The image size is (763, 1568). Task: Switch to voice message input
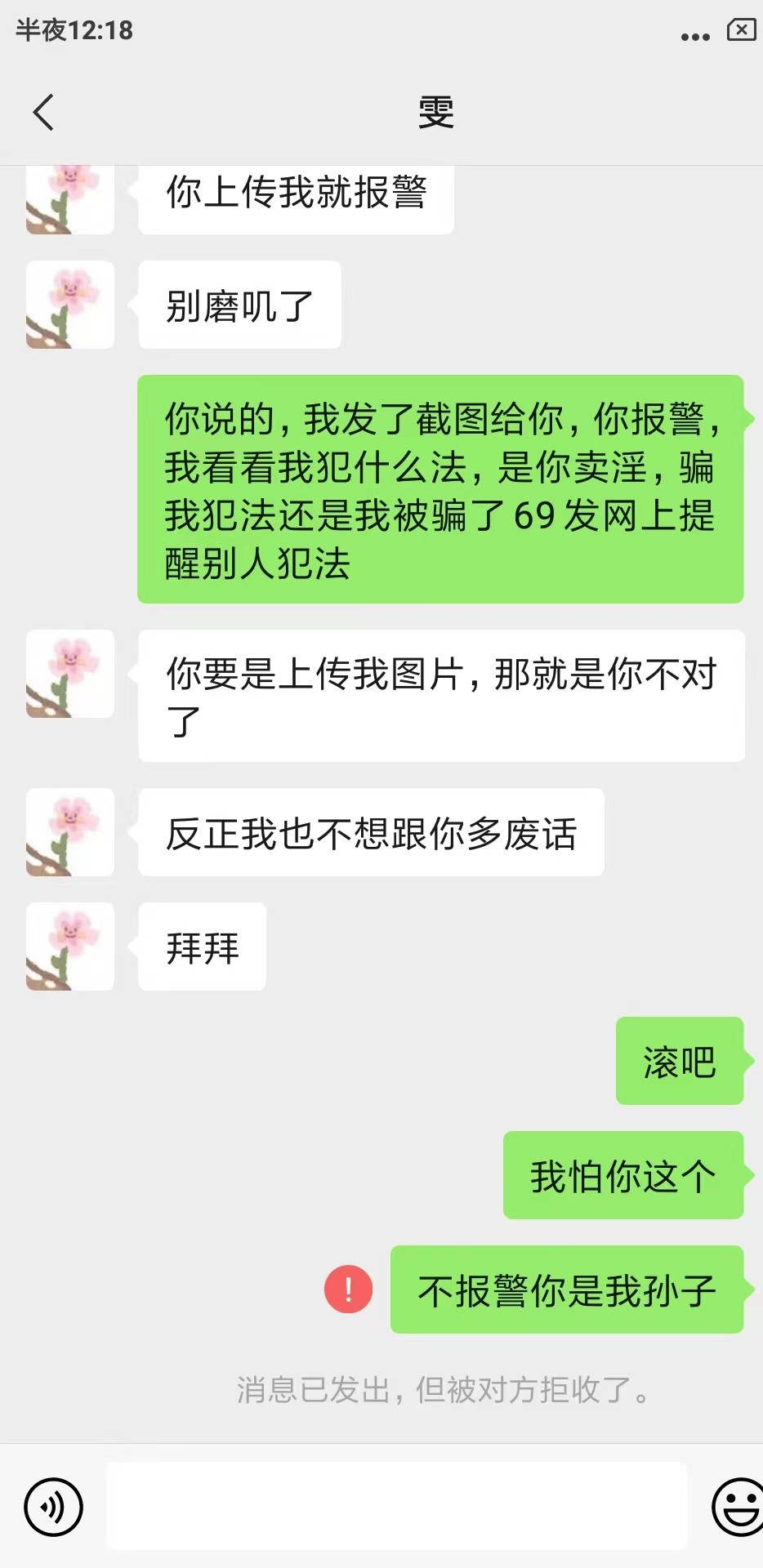click(53, 1507)
